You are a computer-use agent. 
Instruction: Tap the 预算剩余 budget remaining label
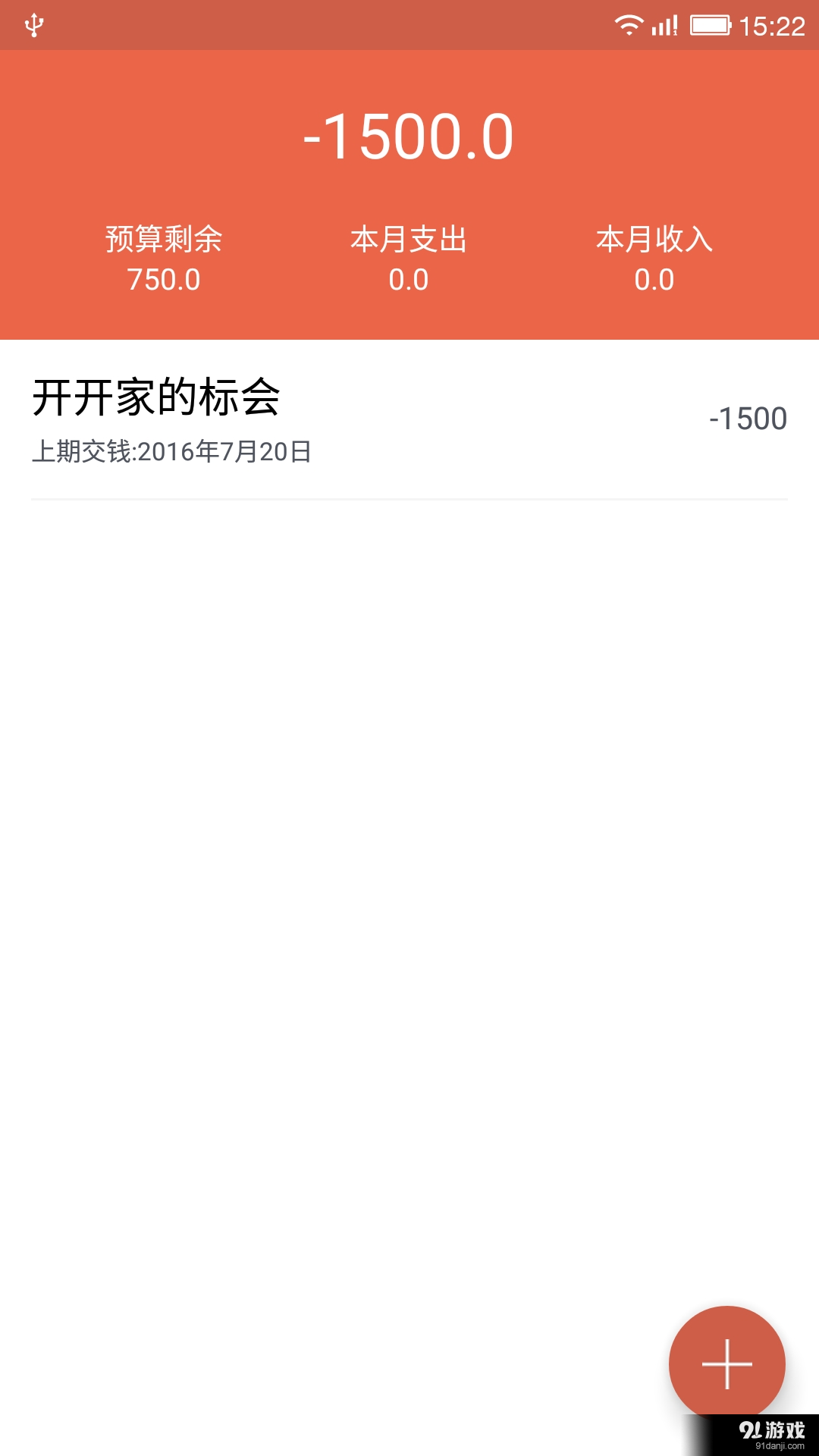pyautogui.click(x=163, y=240)
